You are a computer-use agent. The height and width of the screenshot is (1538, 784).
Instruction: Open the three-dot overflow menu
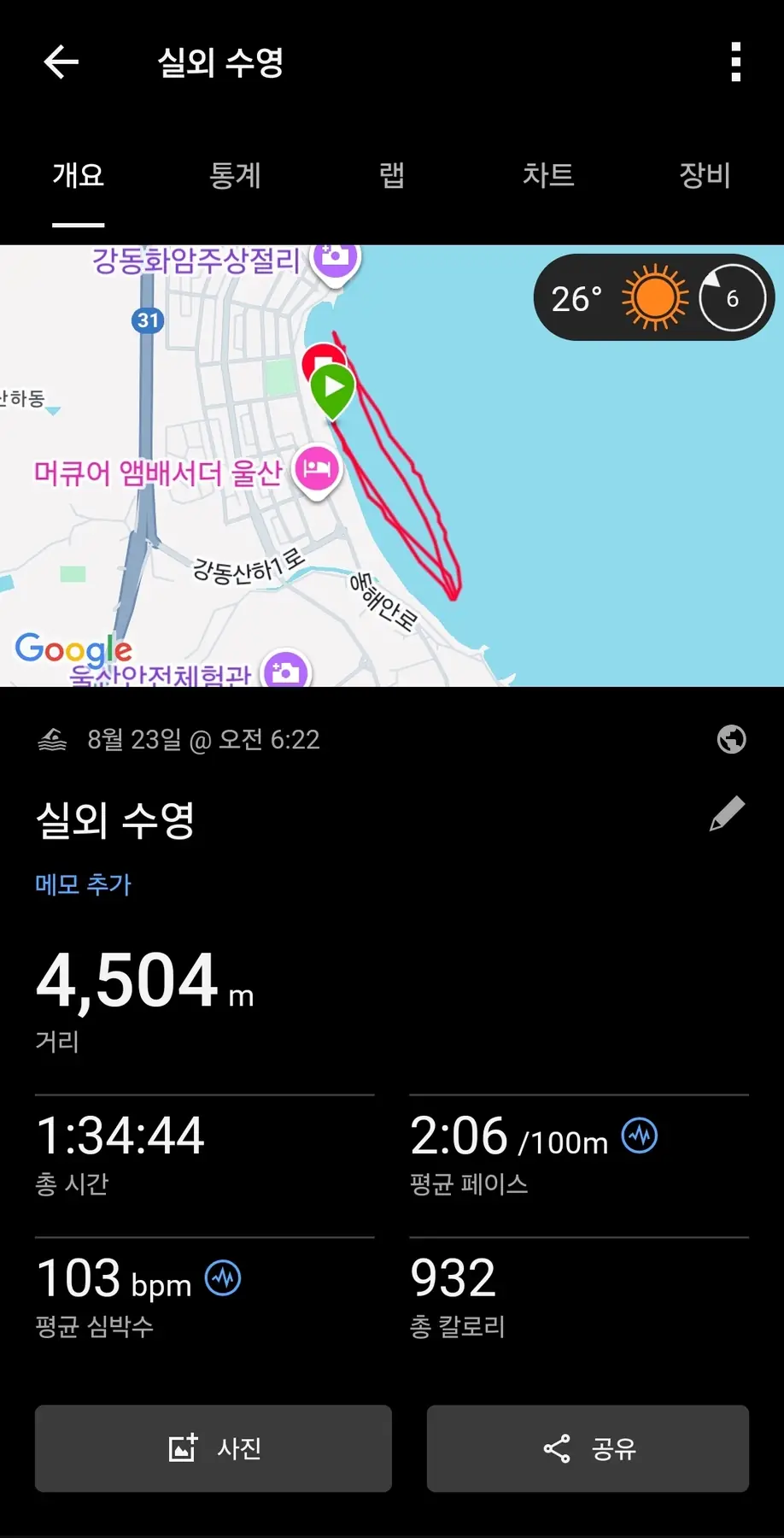(735, 62)
